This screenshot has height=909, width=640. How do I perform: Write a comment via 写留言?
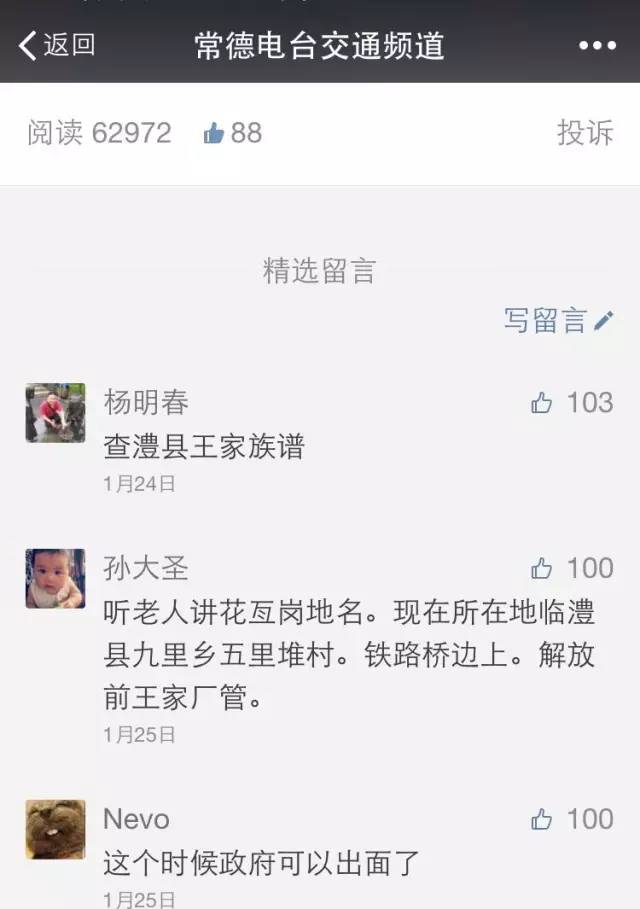[x=558, y=320]
